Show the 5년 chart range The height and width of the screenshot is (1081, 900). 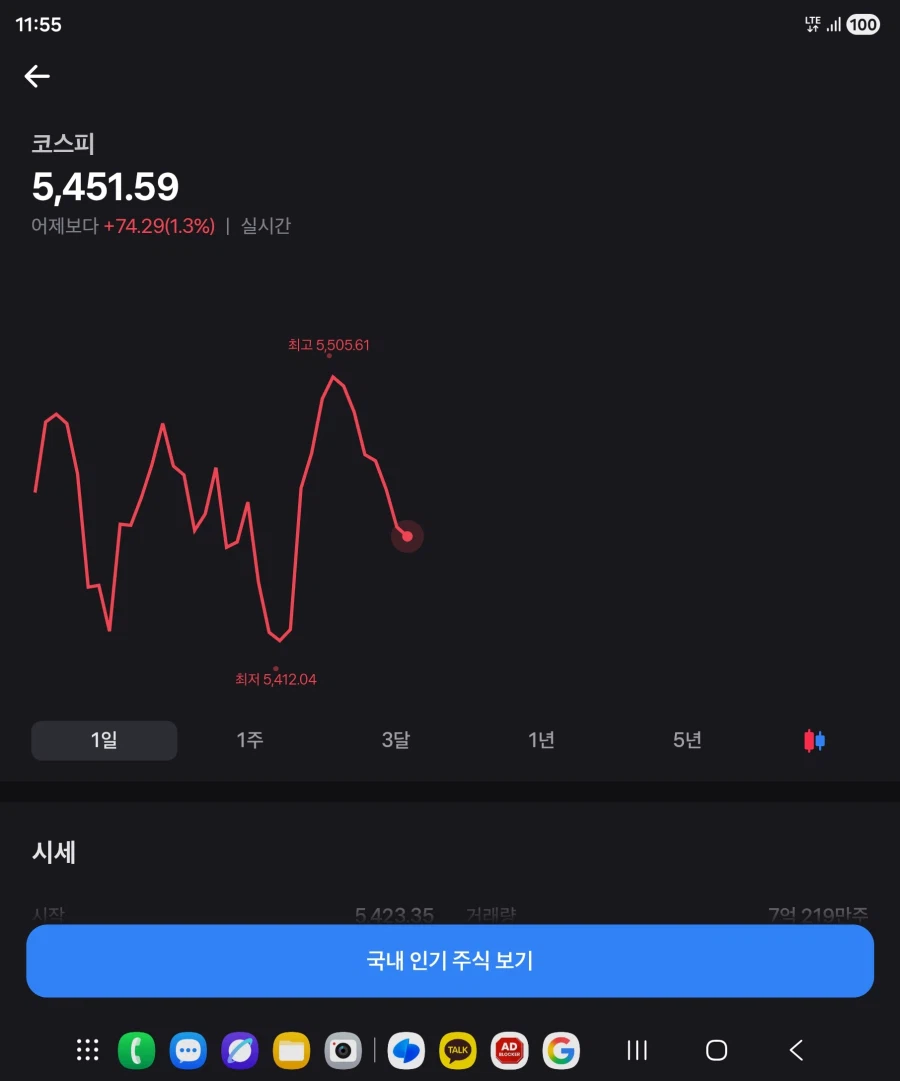(x=687, y=740)
